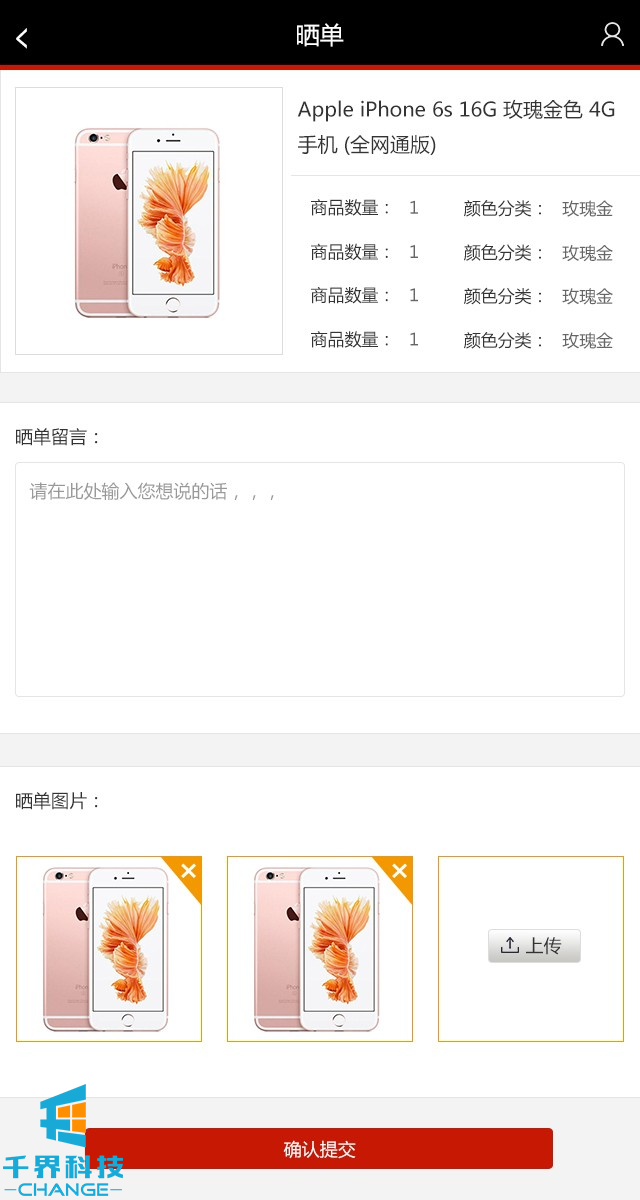Open the iPhone 6s product image

(149, 221)
